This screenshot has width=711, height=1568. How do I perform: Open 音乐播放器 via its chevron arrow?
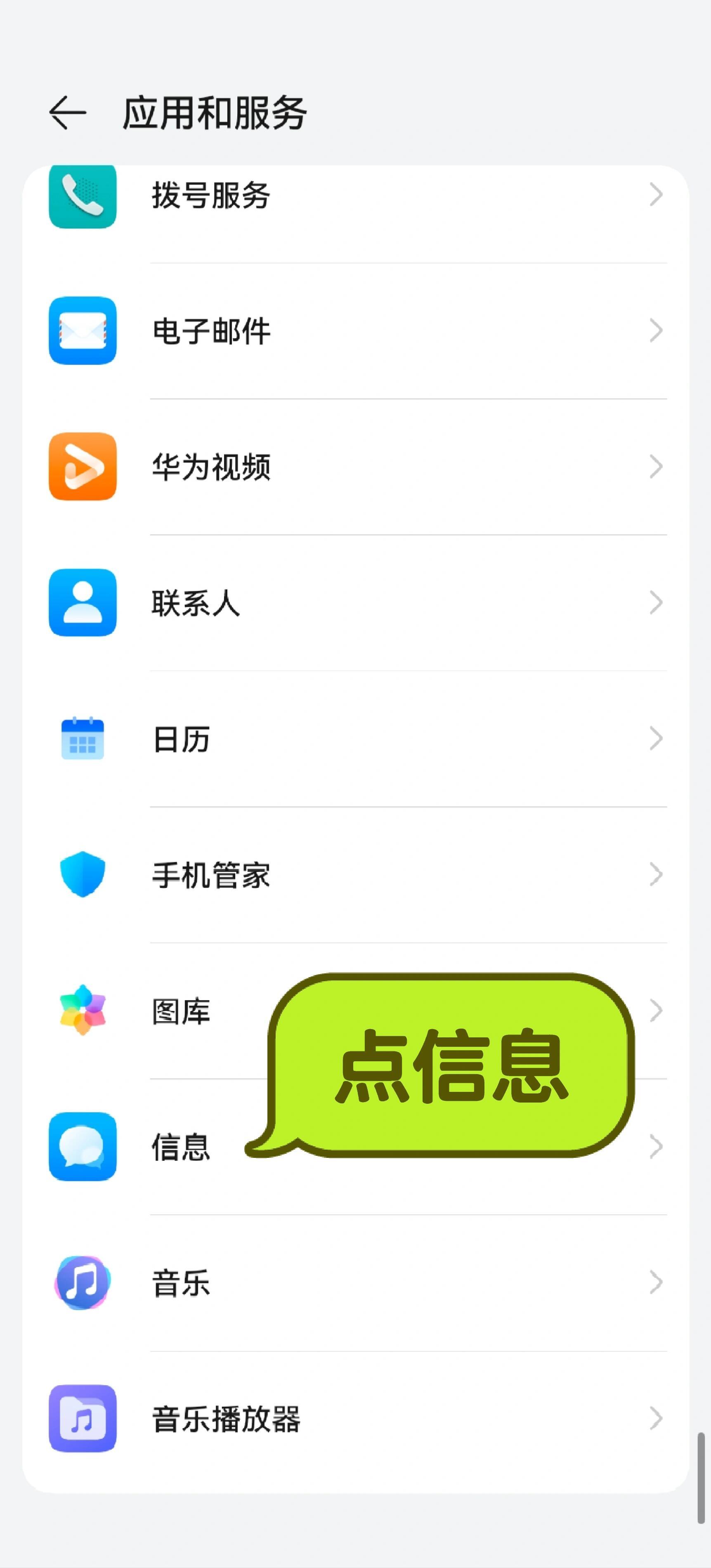pos(657,1420)
